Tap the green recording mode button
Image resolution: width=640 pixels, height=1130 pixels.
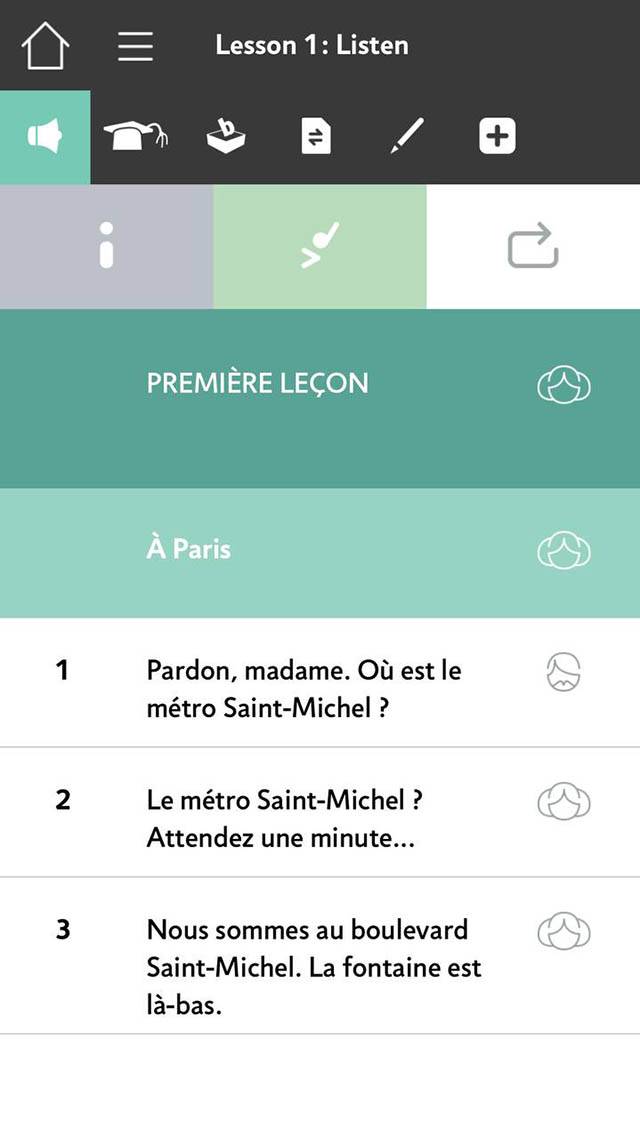point(320,246)
